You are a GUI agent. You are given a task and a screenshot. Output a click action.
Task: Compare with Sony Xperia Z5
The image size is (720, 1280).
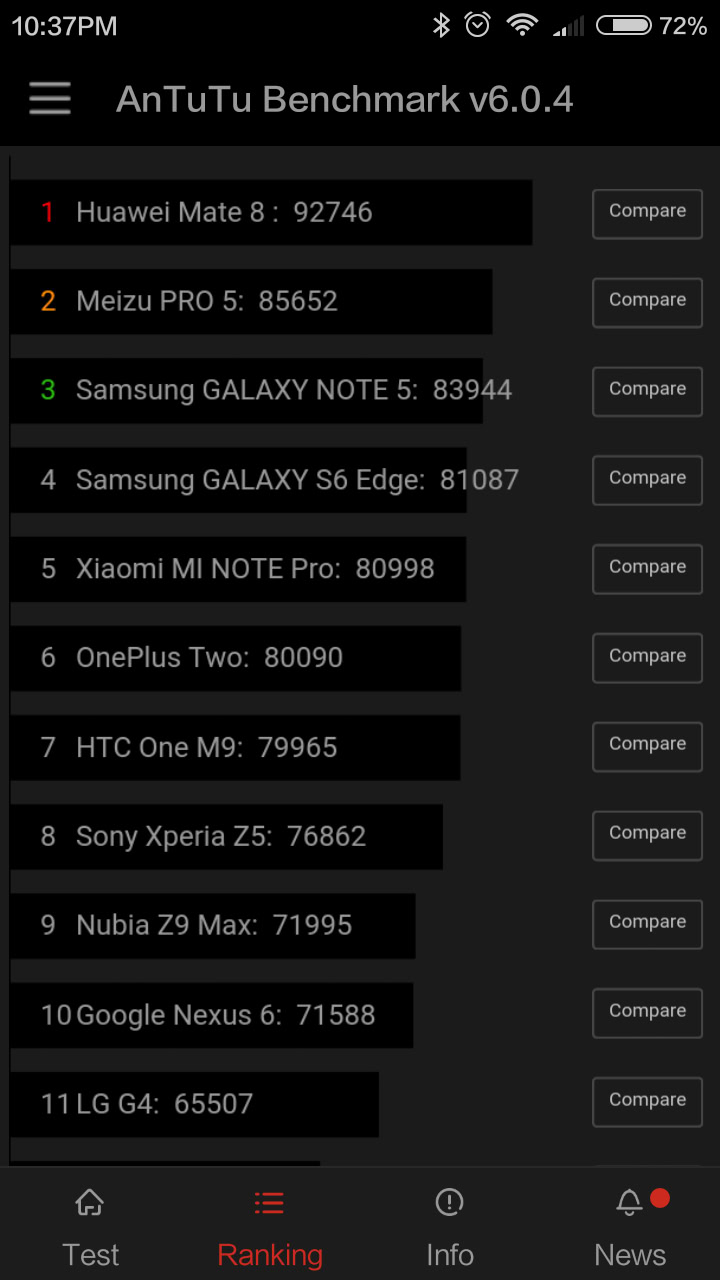coord(647,834)
